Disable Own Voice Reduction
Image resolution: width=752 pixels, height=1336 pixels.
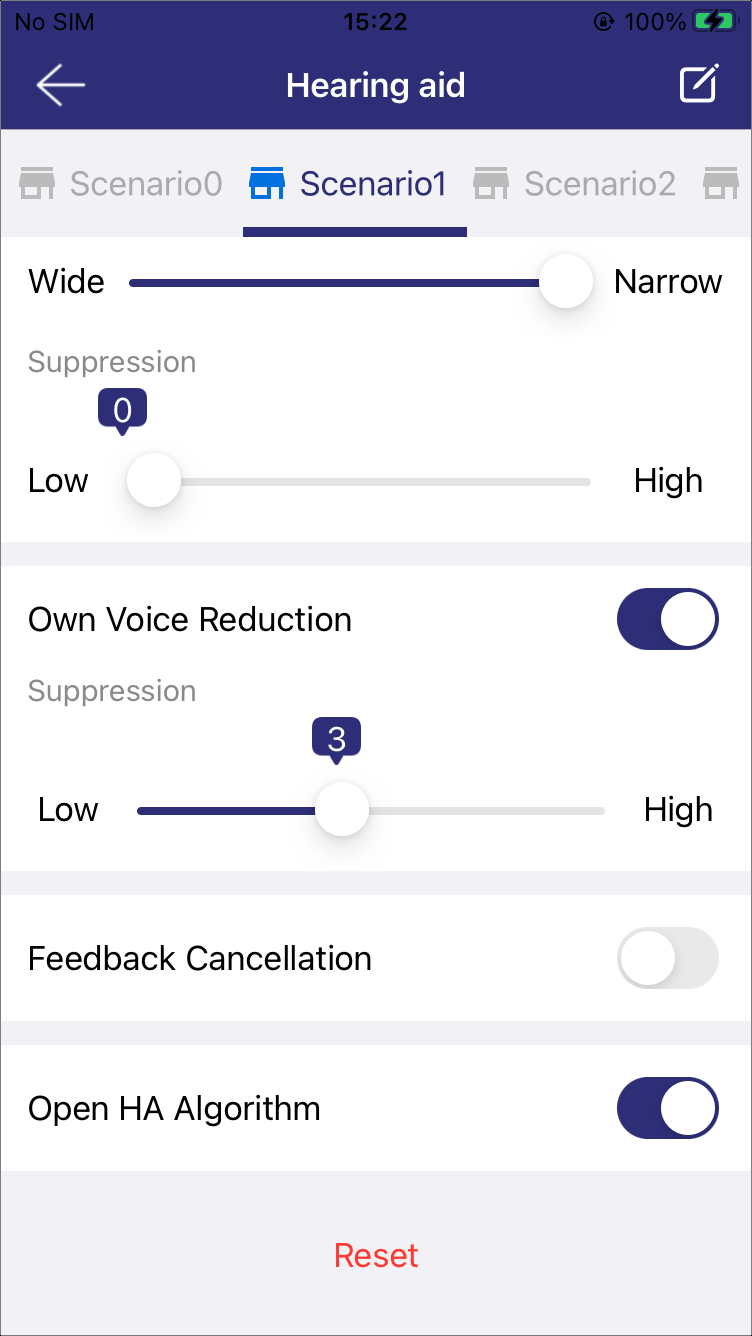pos(668,620)
